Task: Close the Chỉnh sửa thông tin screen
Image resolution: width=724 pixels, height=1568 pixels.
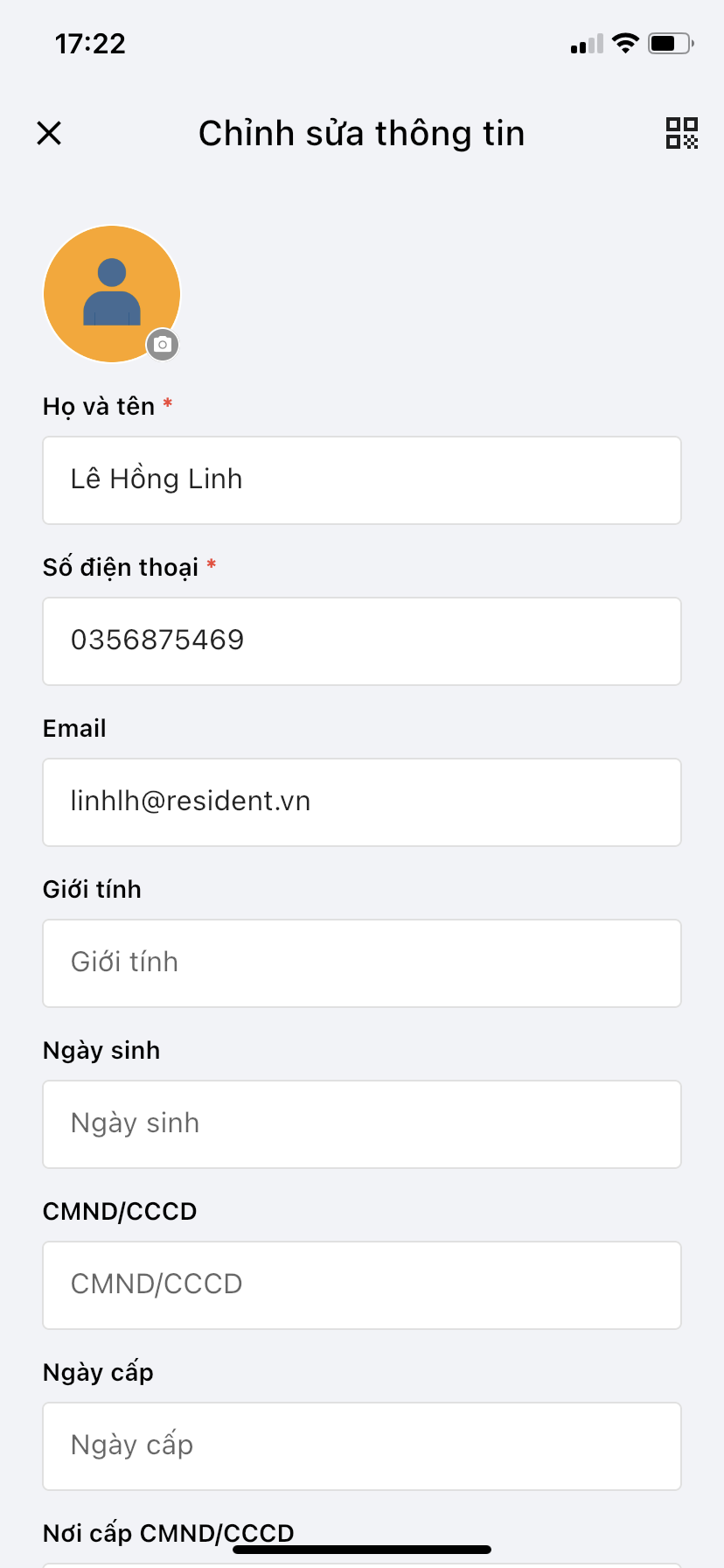Action: [49, 133]
